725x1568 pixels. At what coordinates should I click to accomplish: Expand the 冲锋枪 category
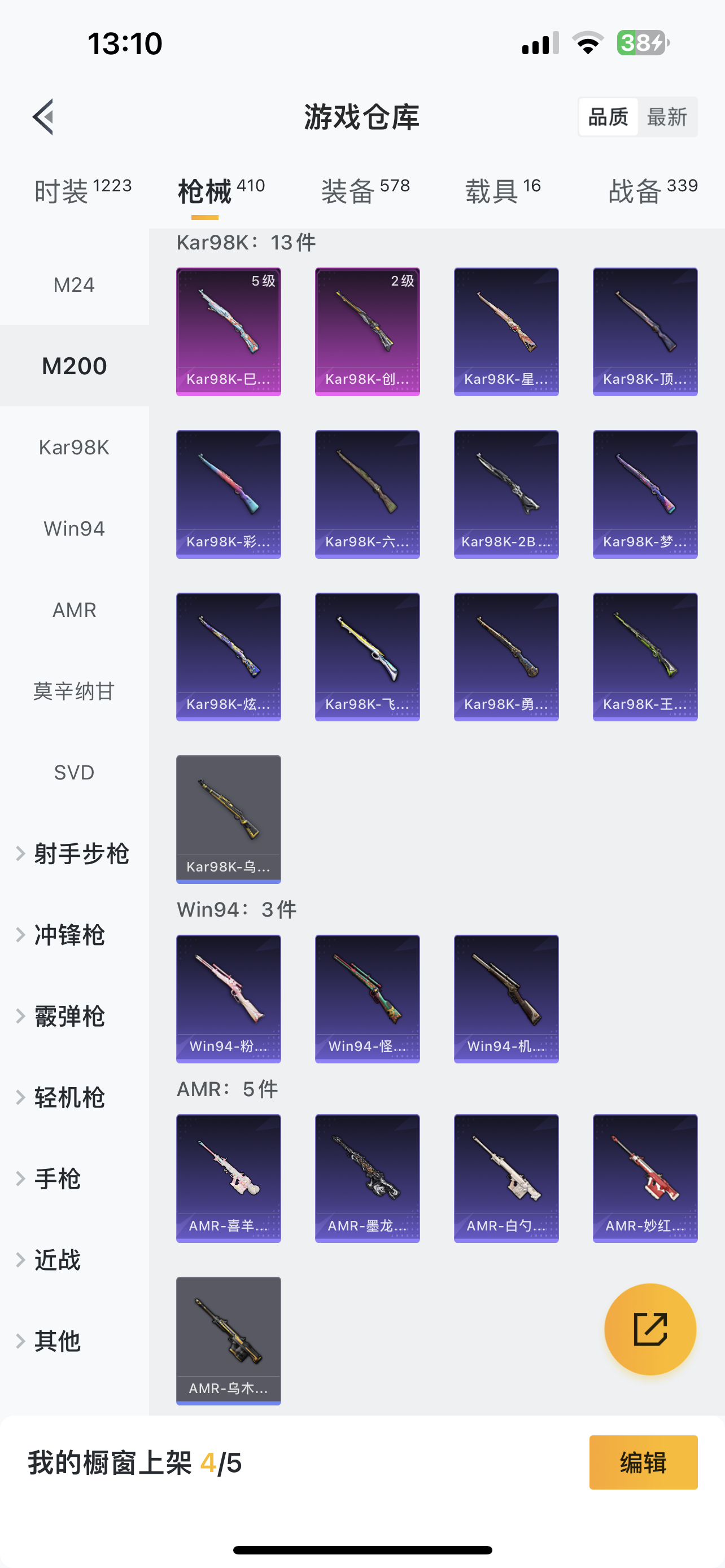(69, 935)
